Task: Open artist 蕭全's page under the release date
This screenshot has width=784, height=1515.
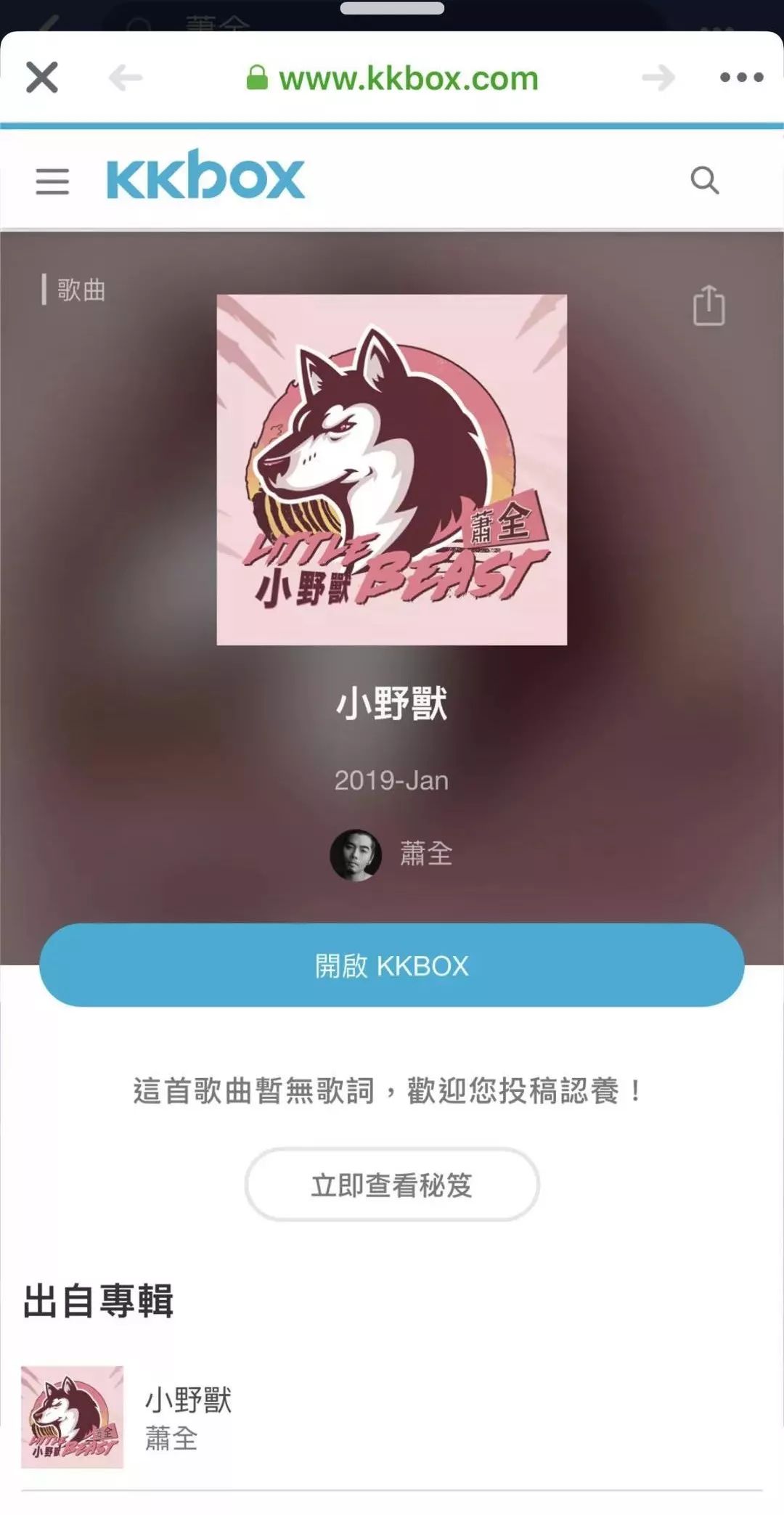Action: click(393, 854)
